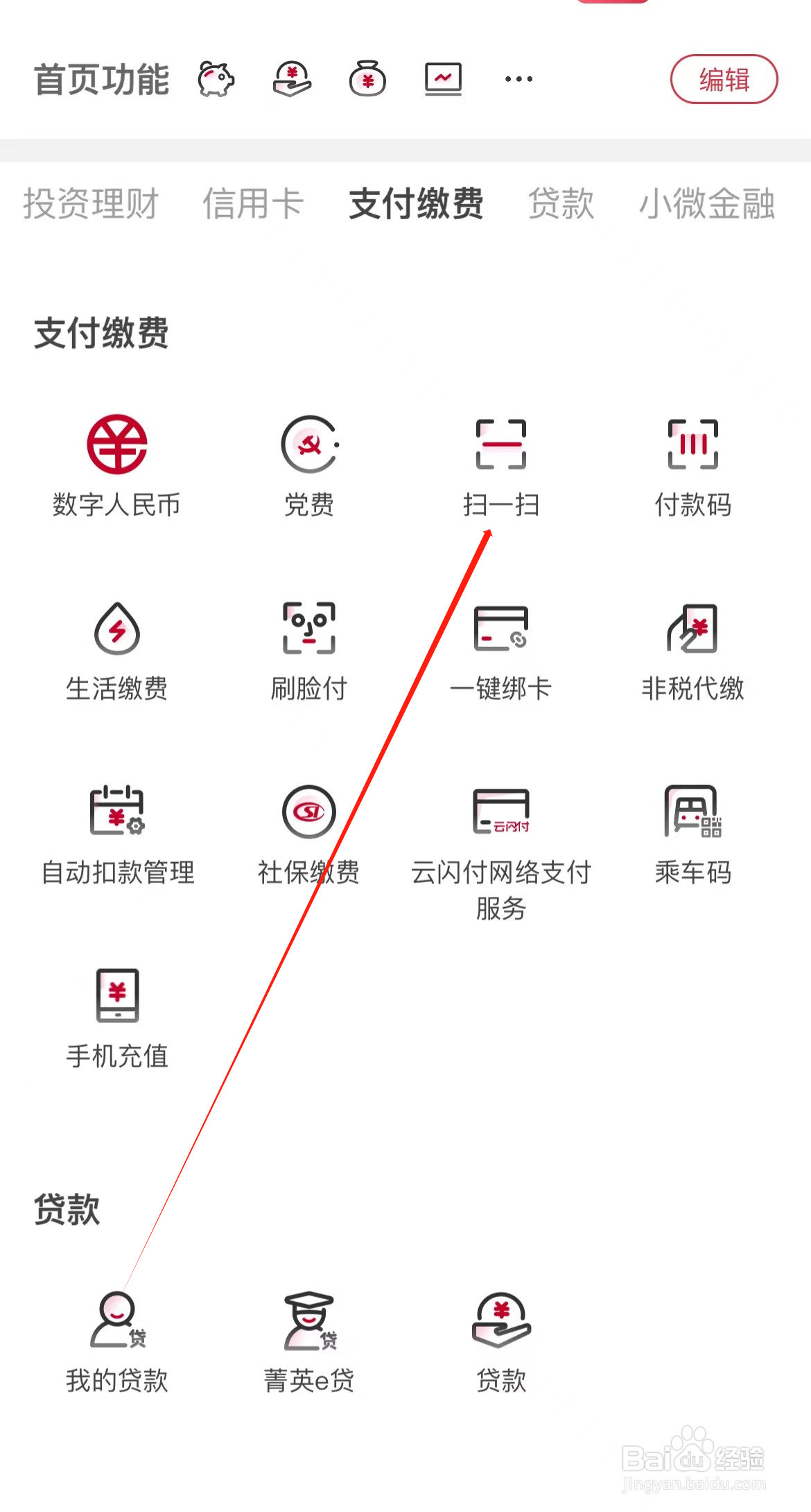Switch to the 小微金融 tab
The height and width of the screenshot is (1512, 811).
(706, 205)
